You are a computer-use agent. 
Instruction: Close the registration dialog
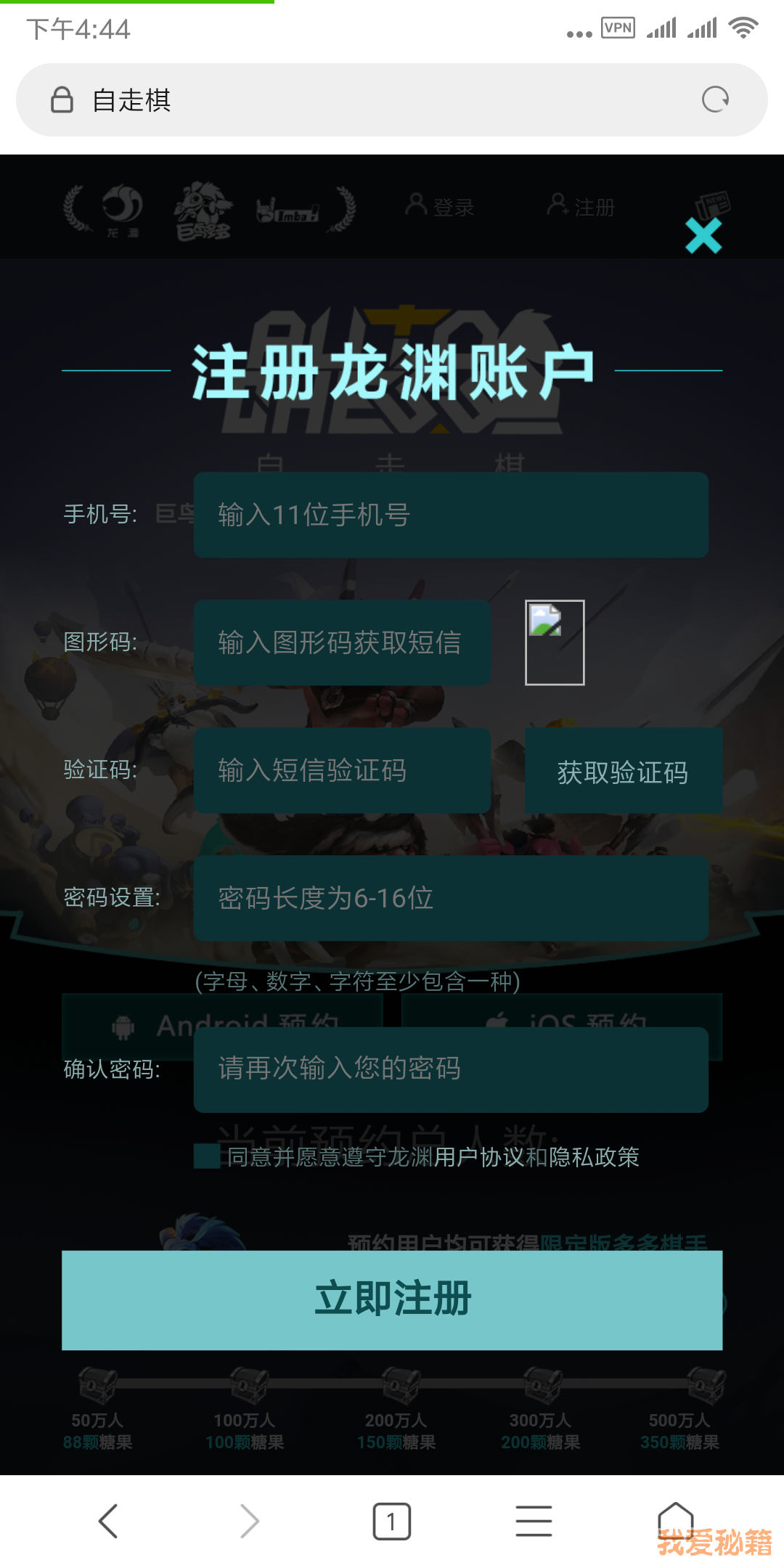click(x=703, y=236)
